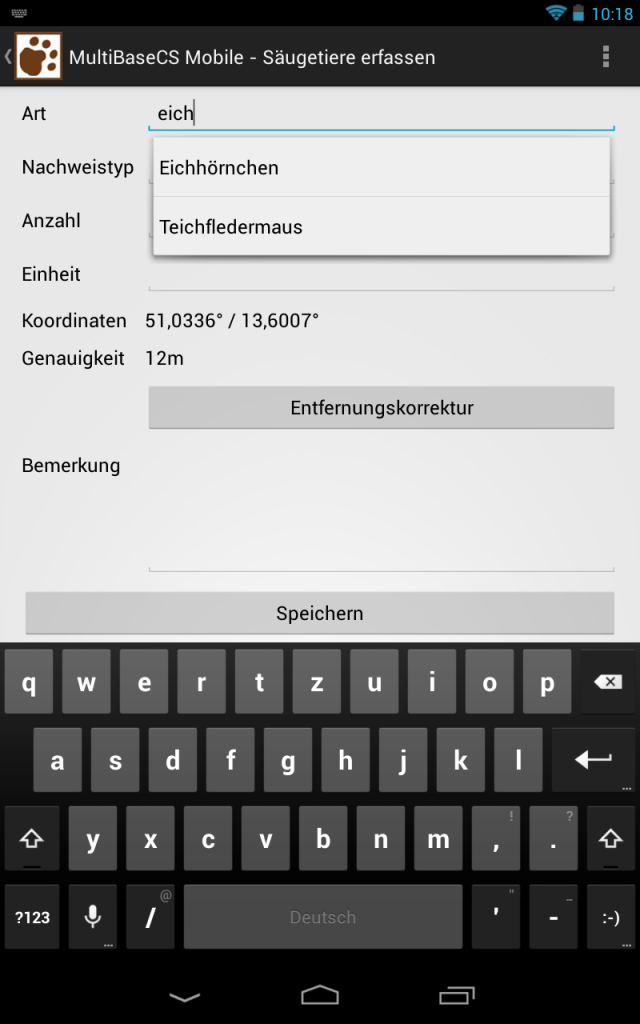Save the entry with Speichern

pyautogui.click(x=319, y=613)
